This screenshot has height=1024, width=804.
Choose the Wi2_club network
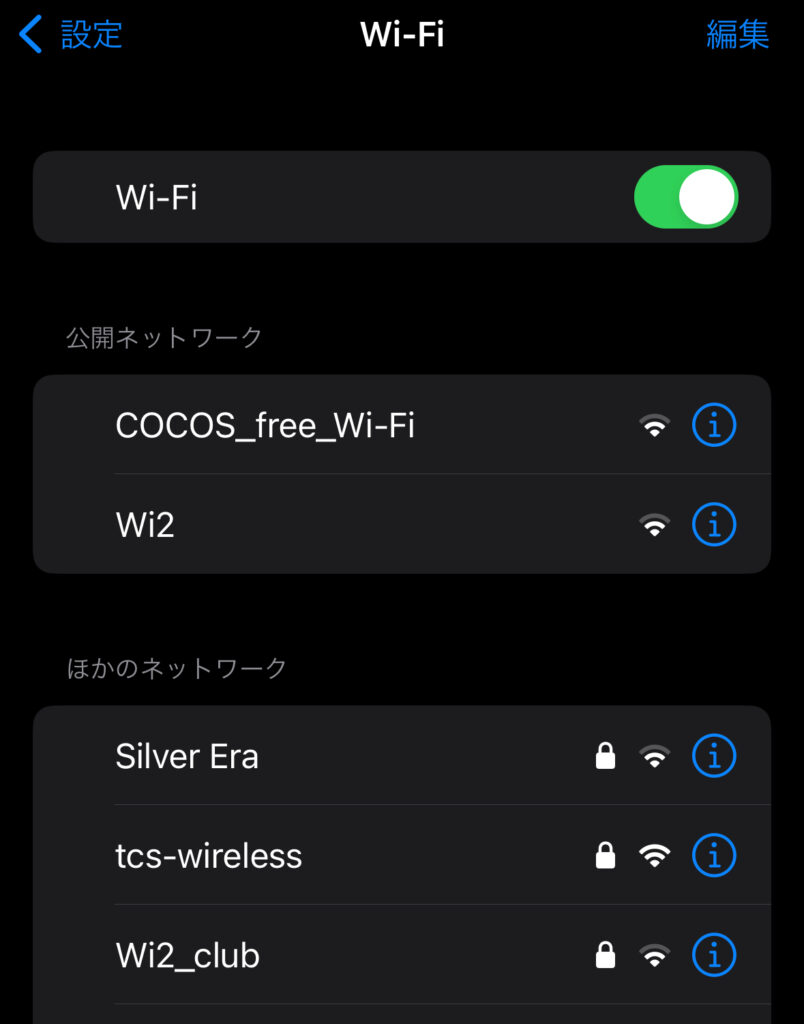pos(188,956)
